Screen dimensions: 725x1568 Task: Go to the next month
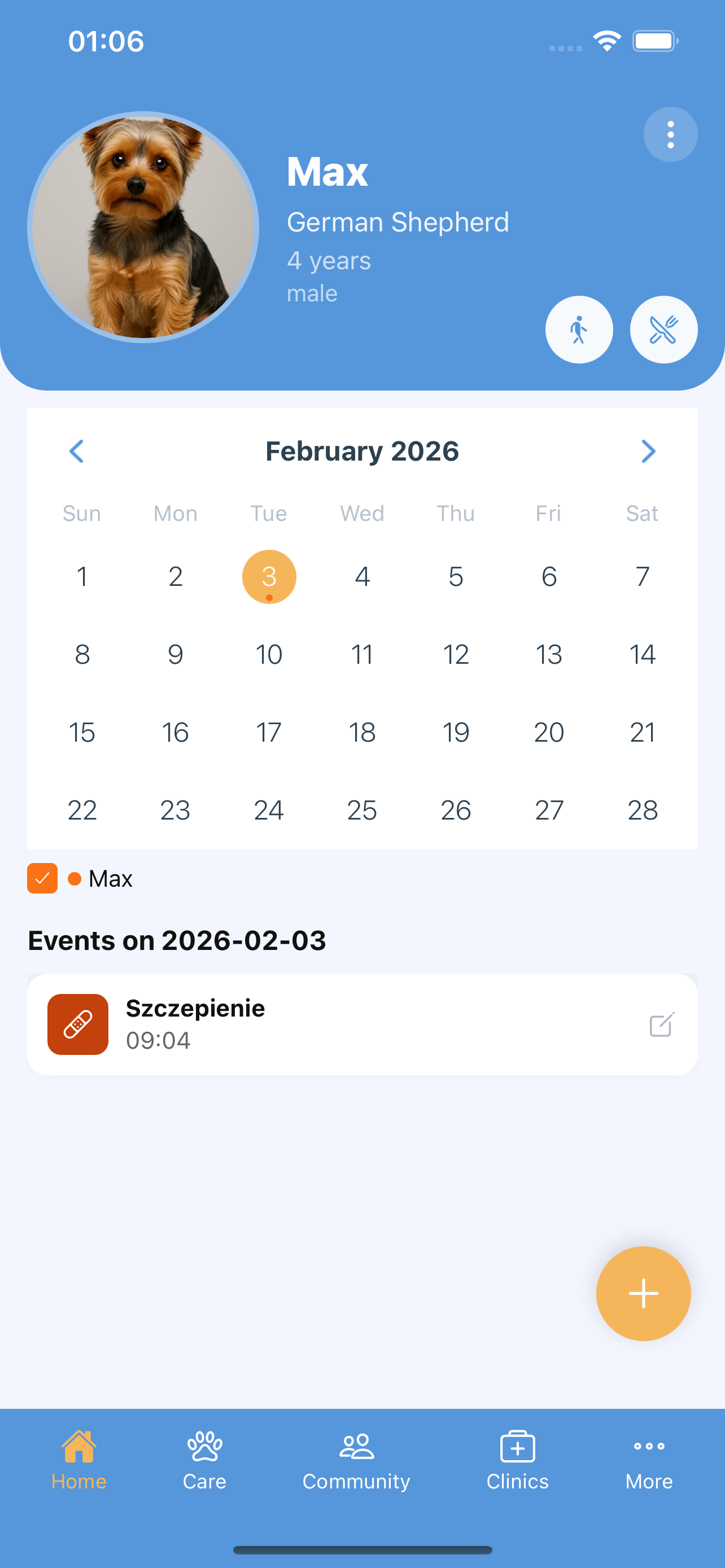pos(648,451)
